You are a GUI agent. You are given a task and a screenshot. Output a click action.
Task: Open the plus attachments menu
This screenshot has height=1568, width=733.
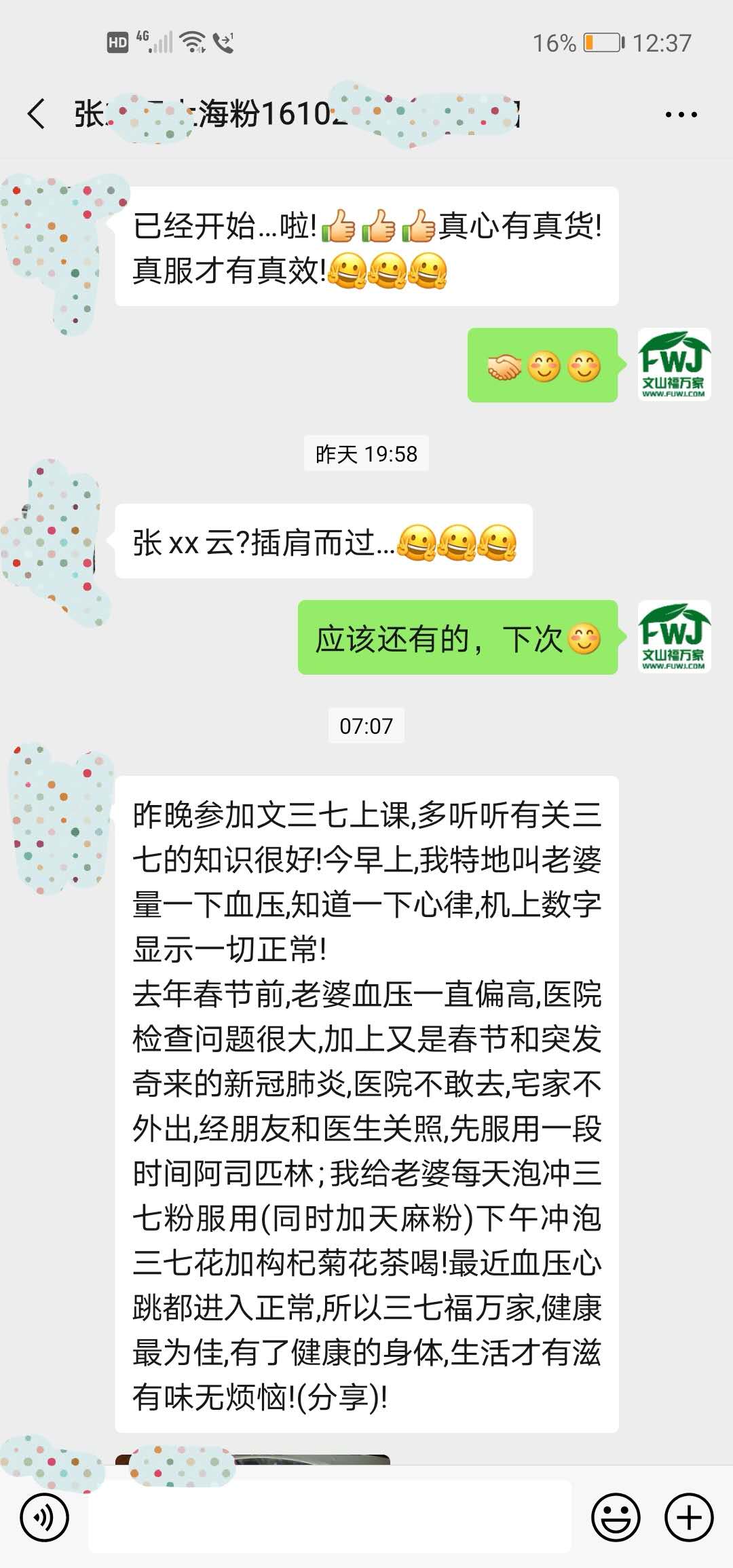tap(689, 1517)
